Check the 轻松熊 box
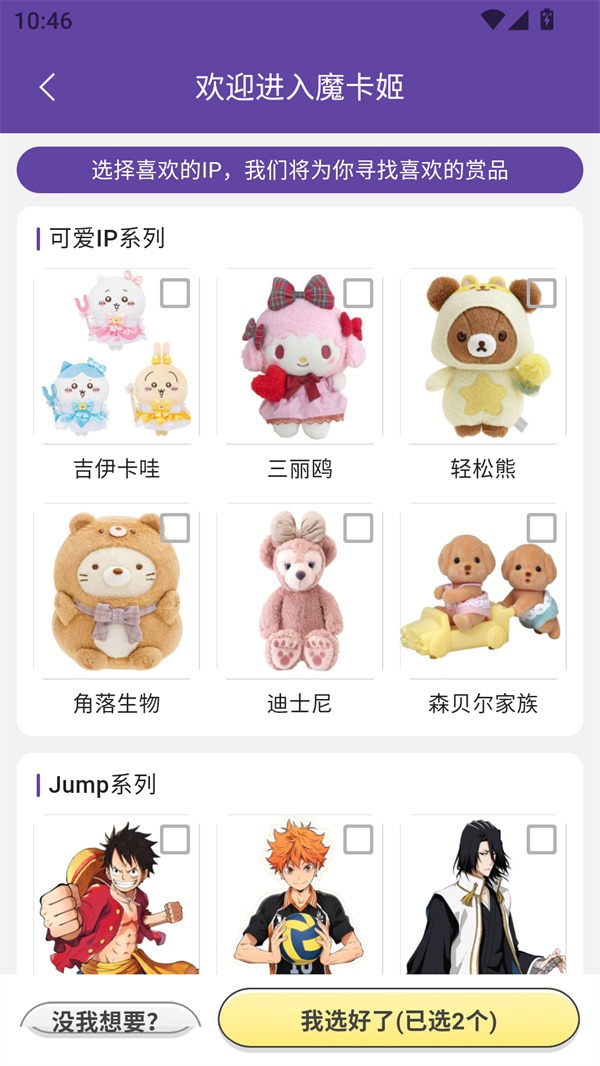The image size is (600, 1066). [x=541, y=293]
